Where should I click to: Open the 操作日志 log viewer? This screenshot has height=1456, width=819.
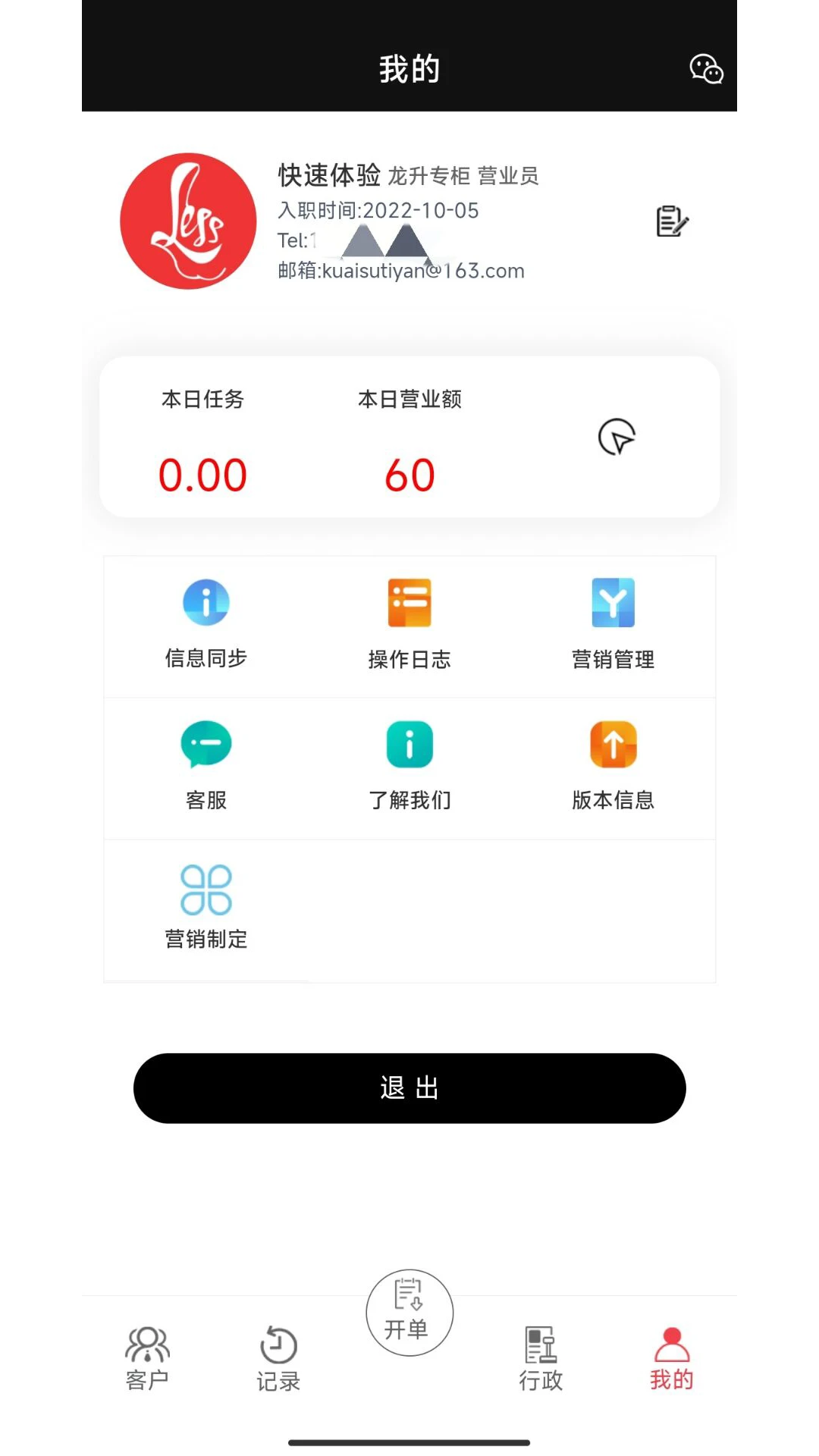pyautogui.click(x=409, y=622)
